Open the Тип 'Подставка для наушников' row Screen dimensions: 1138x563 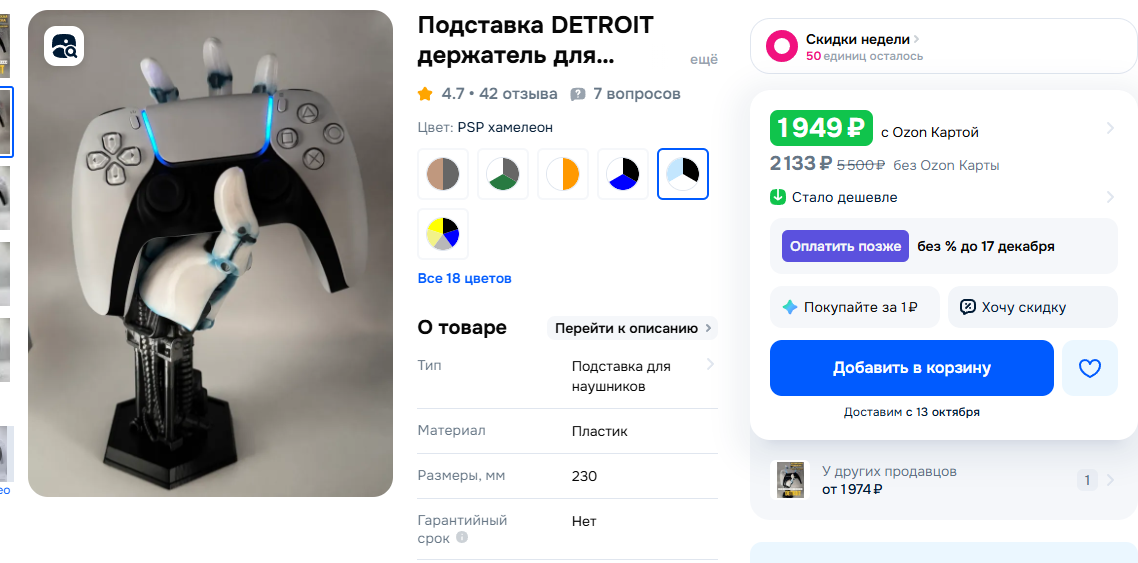(x=640, y=376)
